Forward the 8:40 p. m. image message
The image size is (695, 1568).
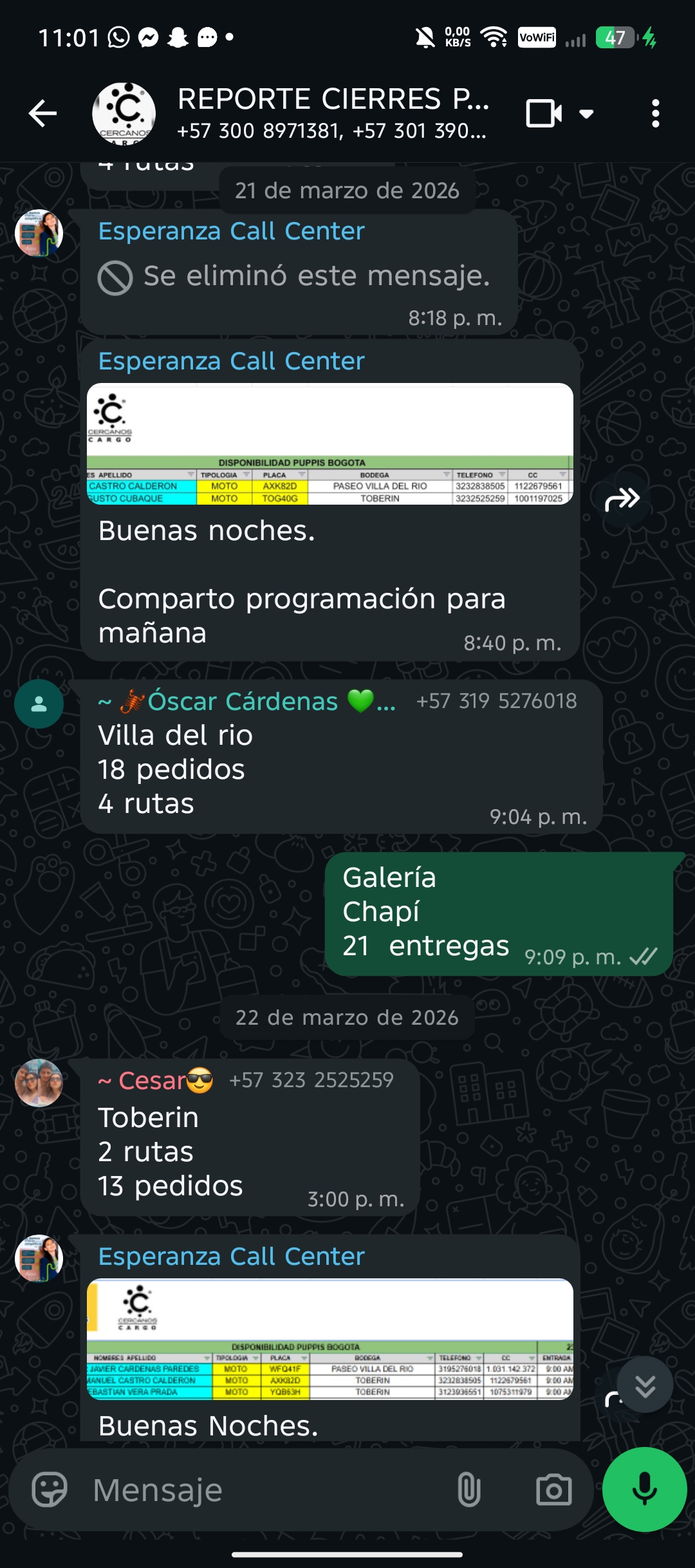(622, 499)
